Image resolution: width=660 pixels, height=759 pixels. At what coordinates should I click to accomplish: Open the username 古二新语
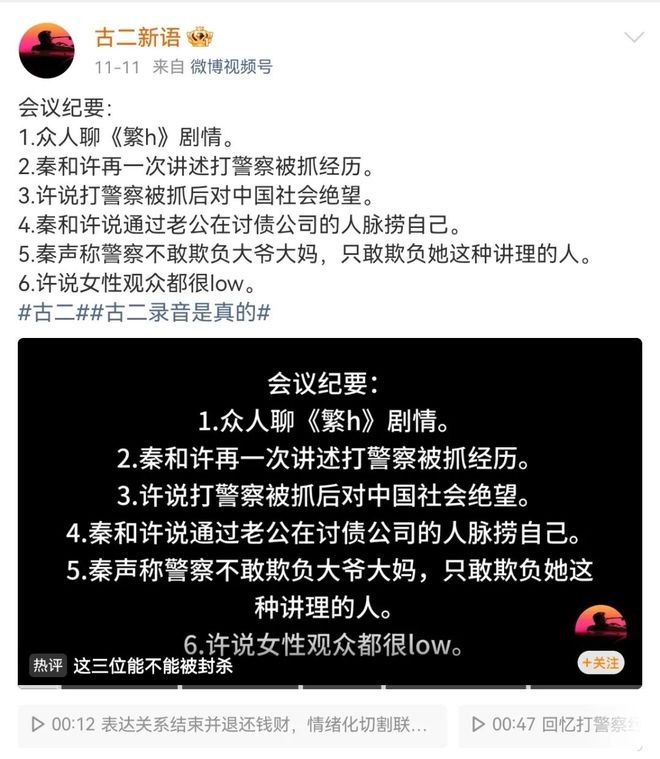click(137, 38)
